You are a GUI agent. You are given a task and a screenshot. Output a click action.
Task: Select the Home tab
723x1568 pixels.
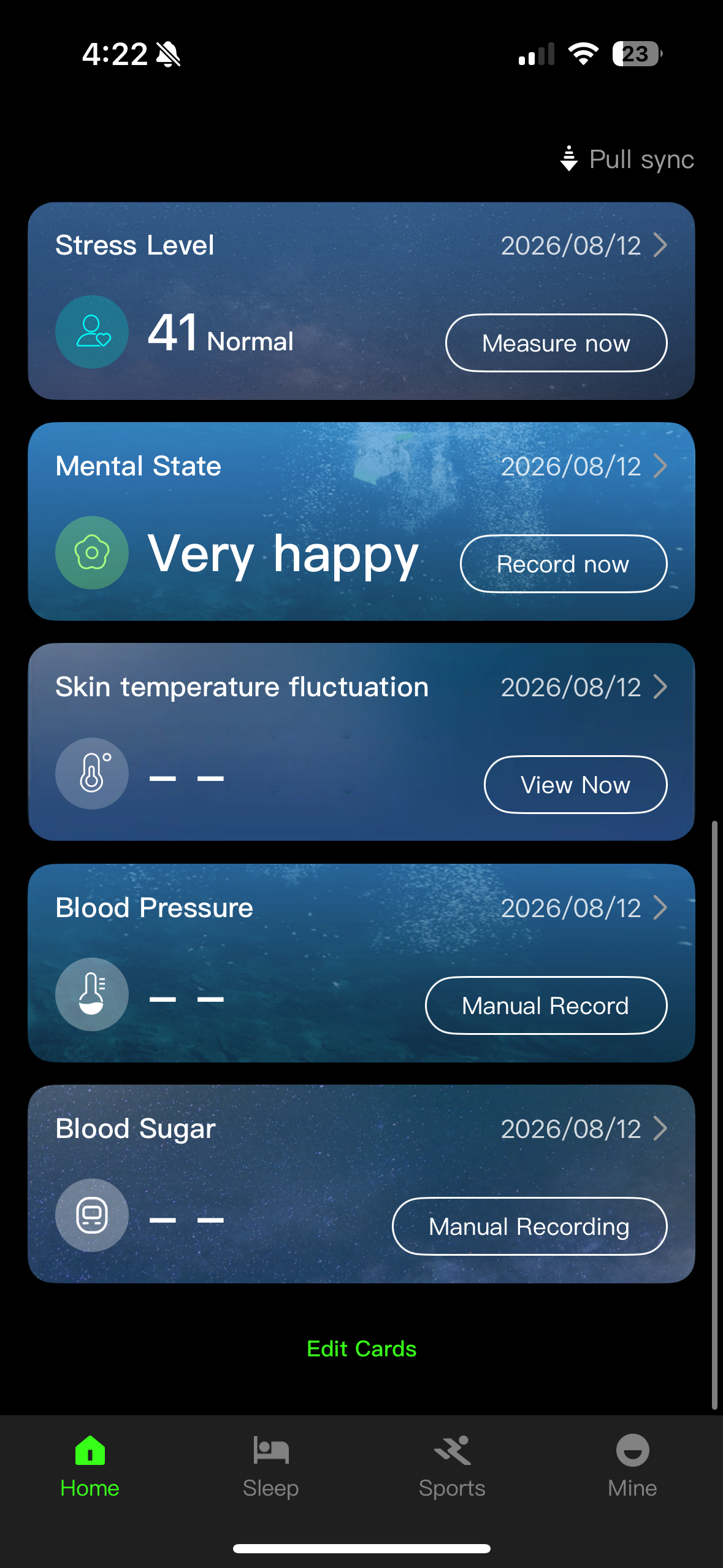click(x=90, y=1466)
